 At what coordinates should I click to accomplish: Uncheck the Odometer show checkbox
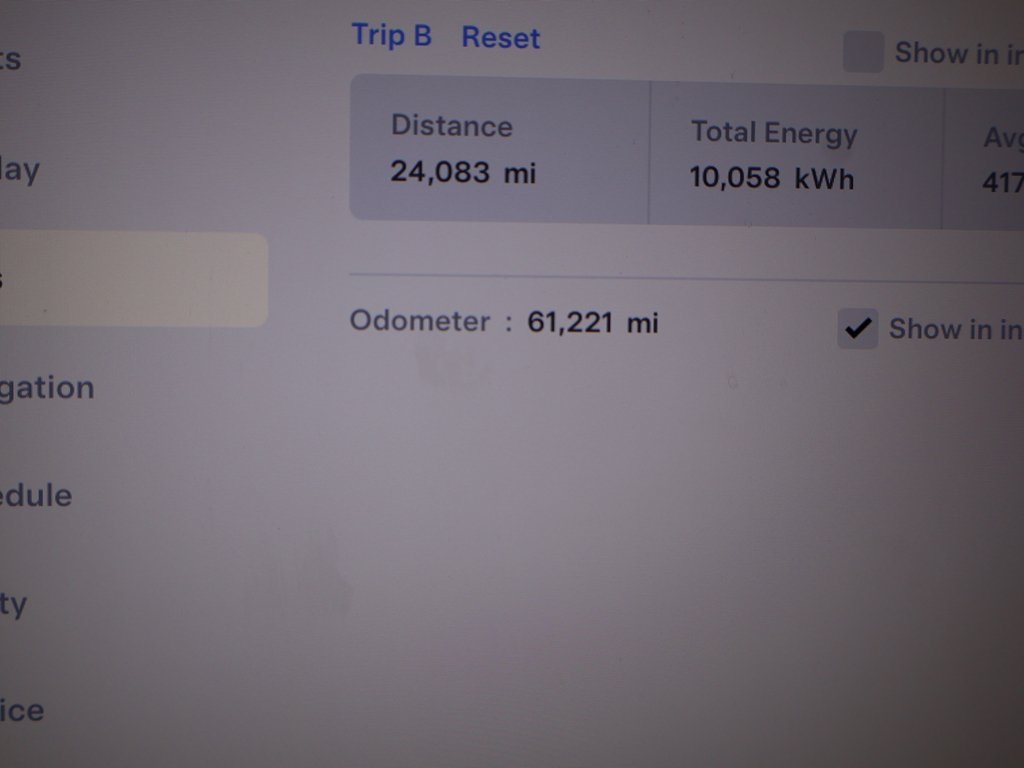[x=857, y=328]
